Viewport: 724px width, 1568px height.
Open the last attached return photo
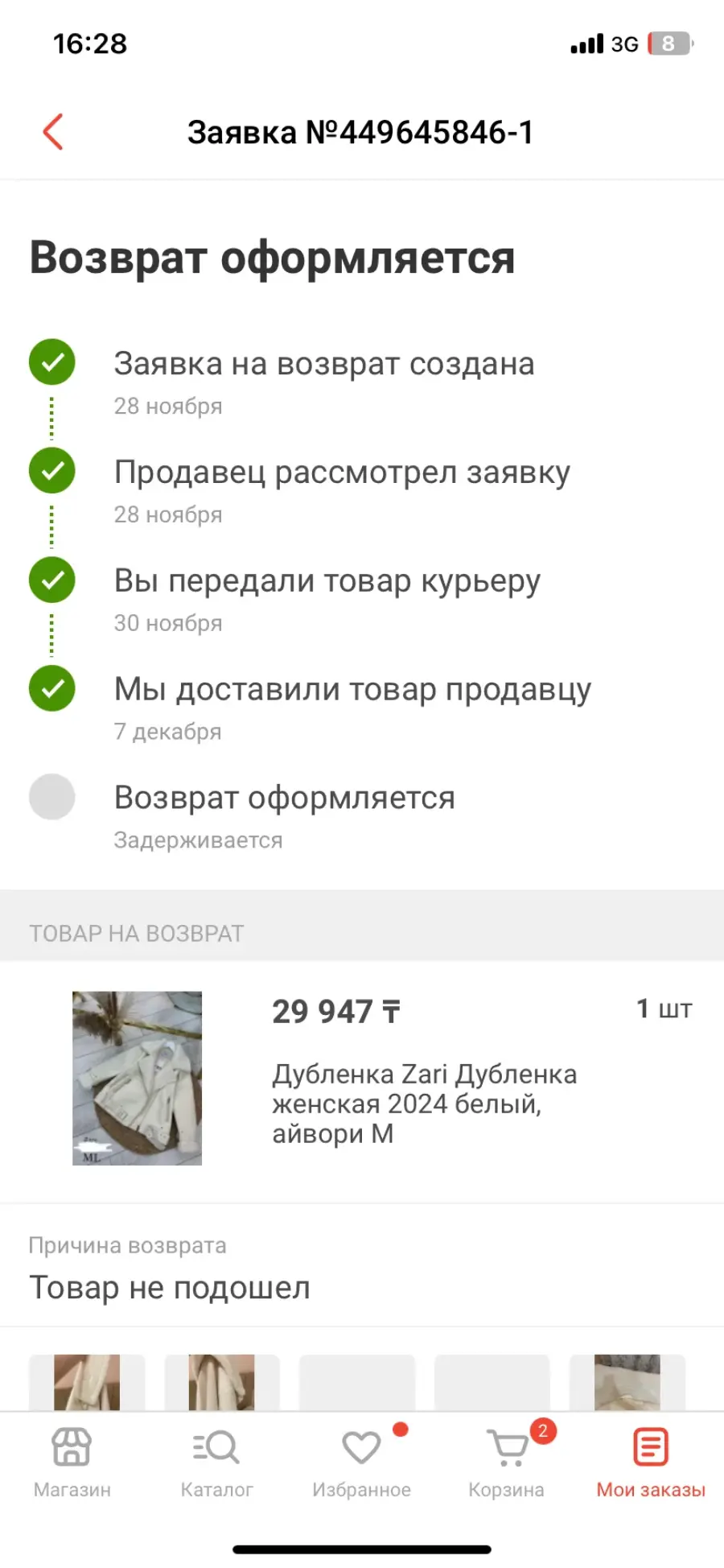click(x=627, y=1382)
